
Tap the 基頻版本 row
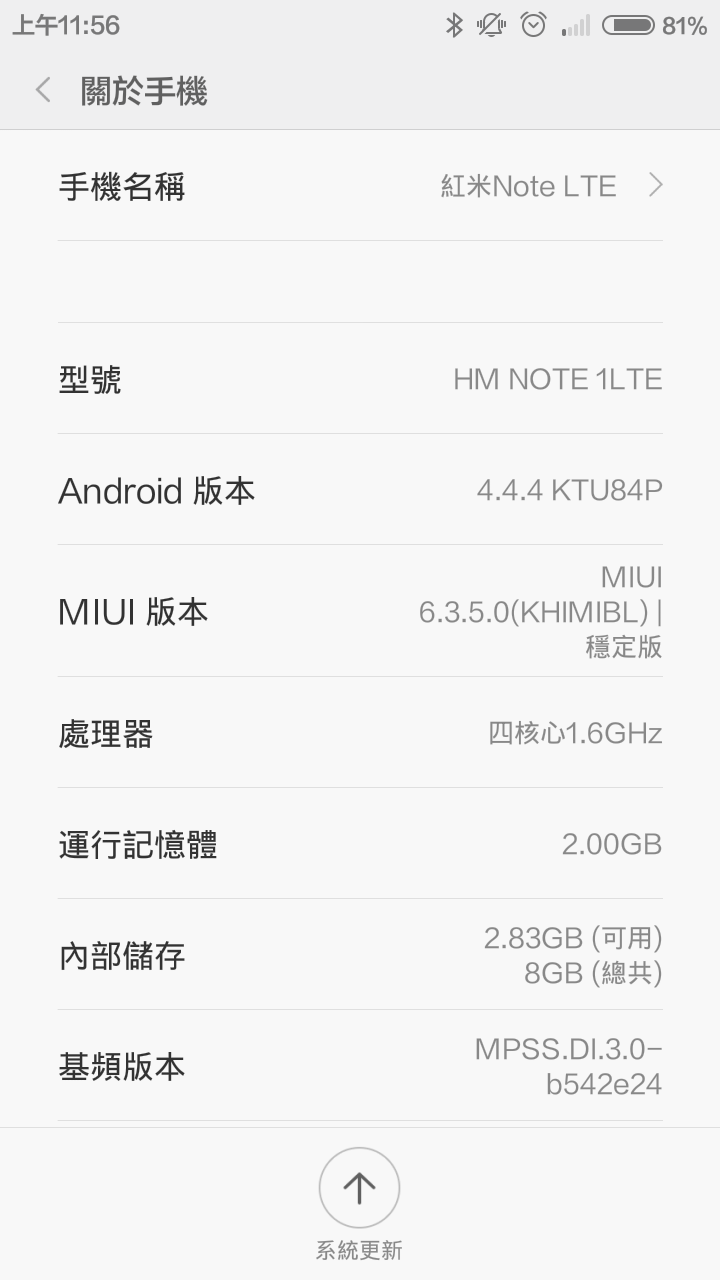(360, 1066)
